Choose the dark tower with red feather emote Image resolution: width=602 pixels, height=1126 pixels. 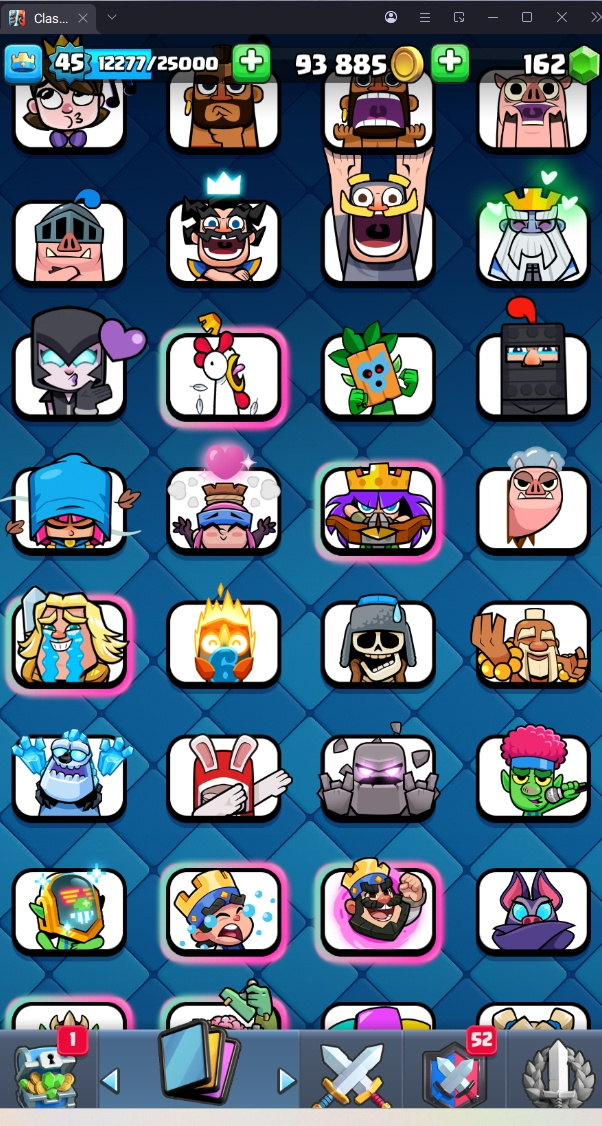[533, 370]
